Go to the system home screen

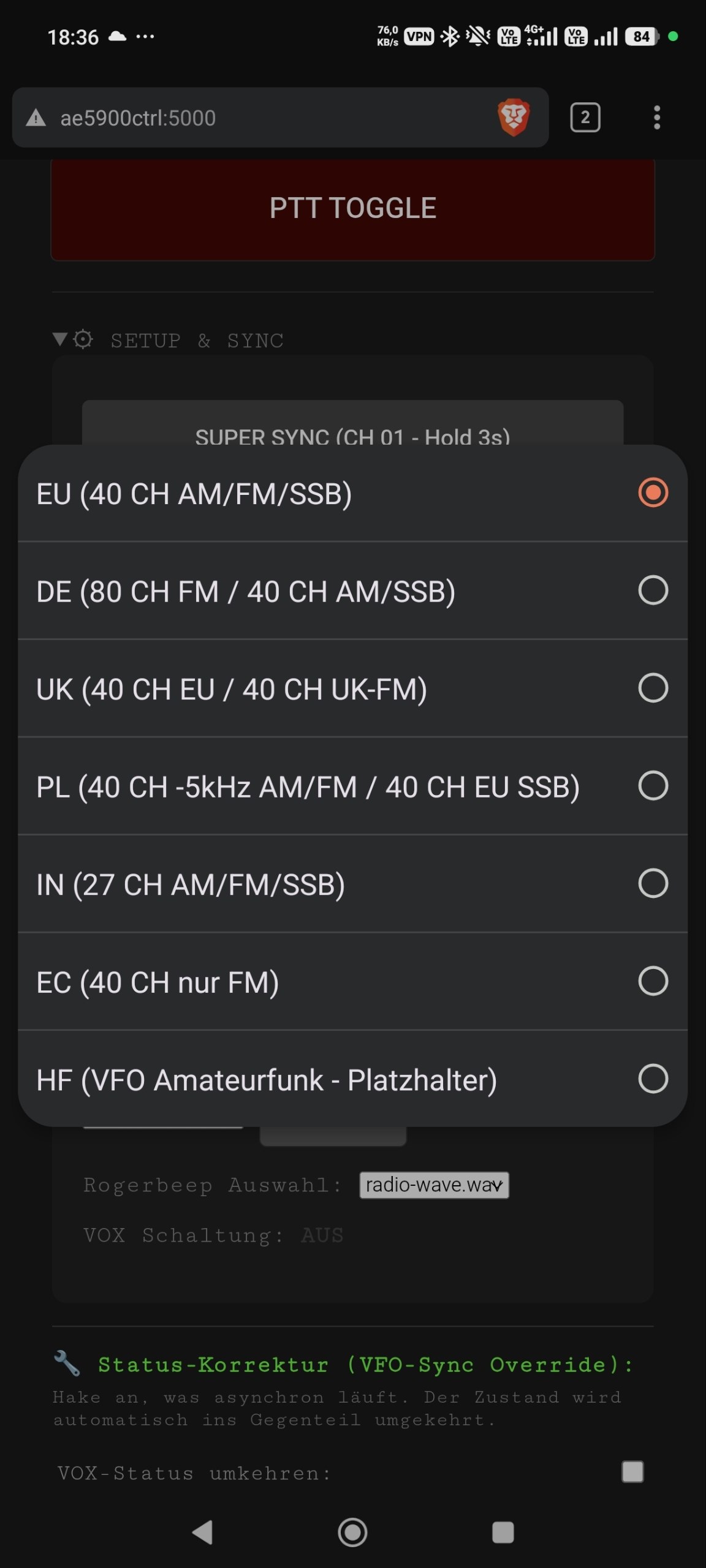point(352,1532)
